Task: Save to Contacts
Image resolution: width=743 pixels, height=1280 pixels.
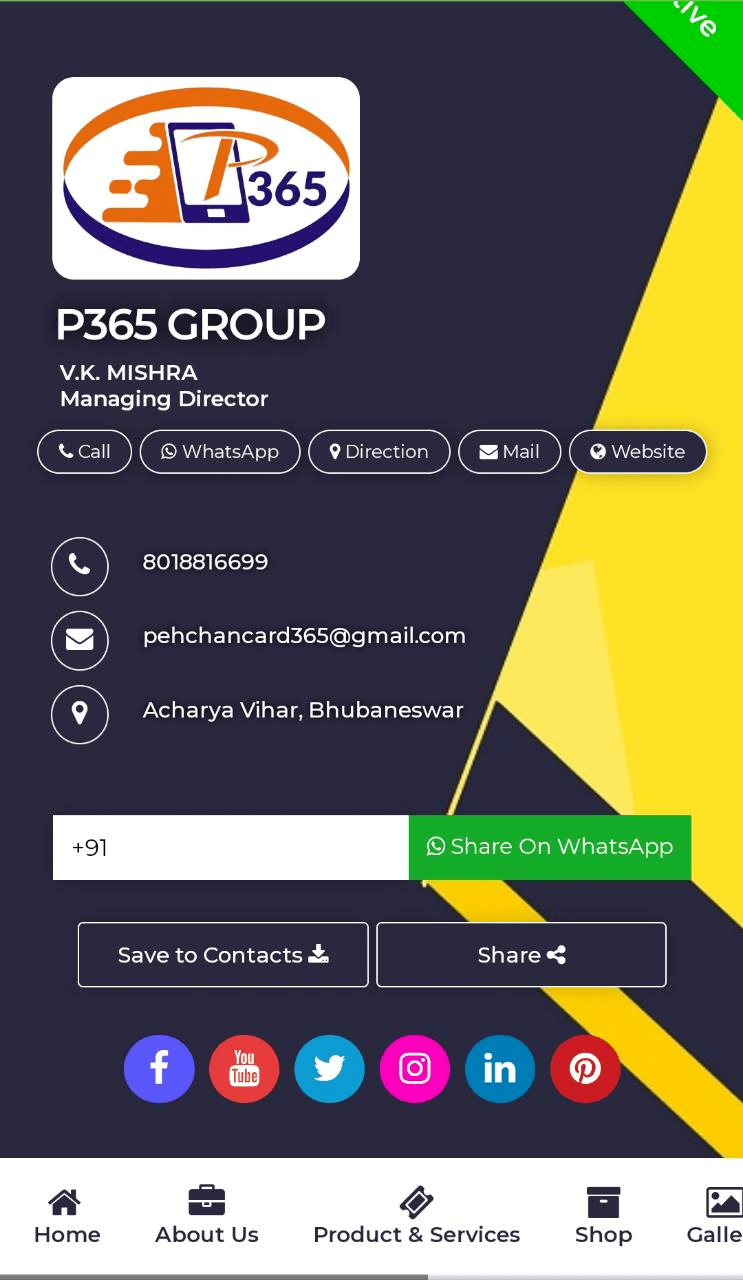Action: [223, 955]
